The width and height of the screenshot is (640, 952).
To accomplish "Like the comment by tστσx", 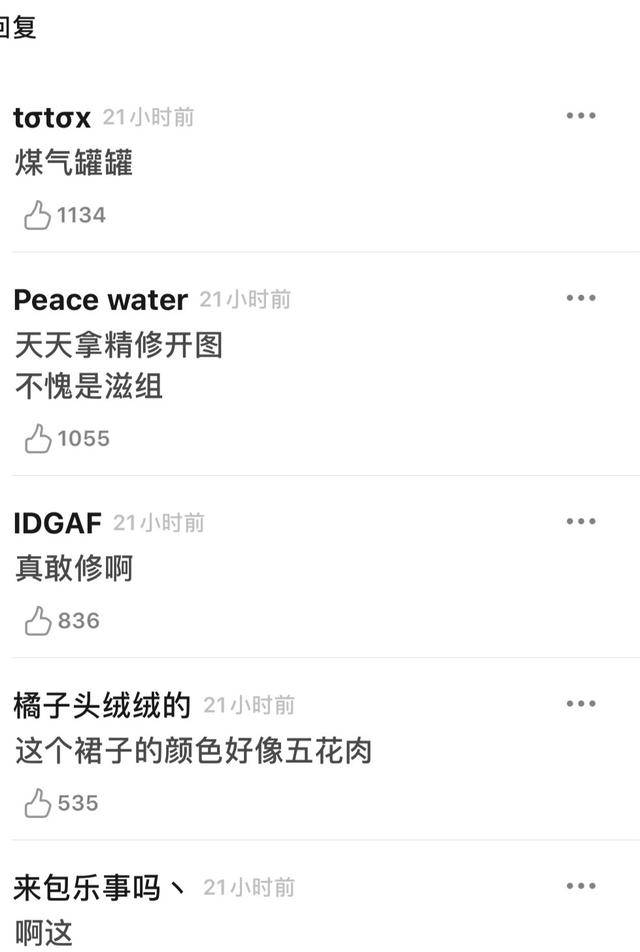I will point(38,215).
